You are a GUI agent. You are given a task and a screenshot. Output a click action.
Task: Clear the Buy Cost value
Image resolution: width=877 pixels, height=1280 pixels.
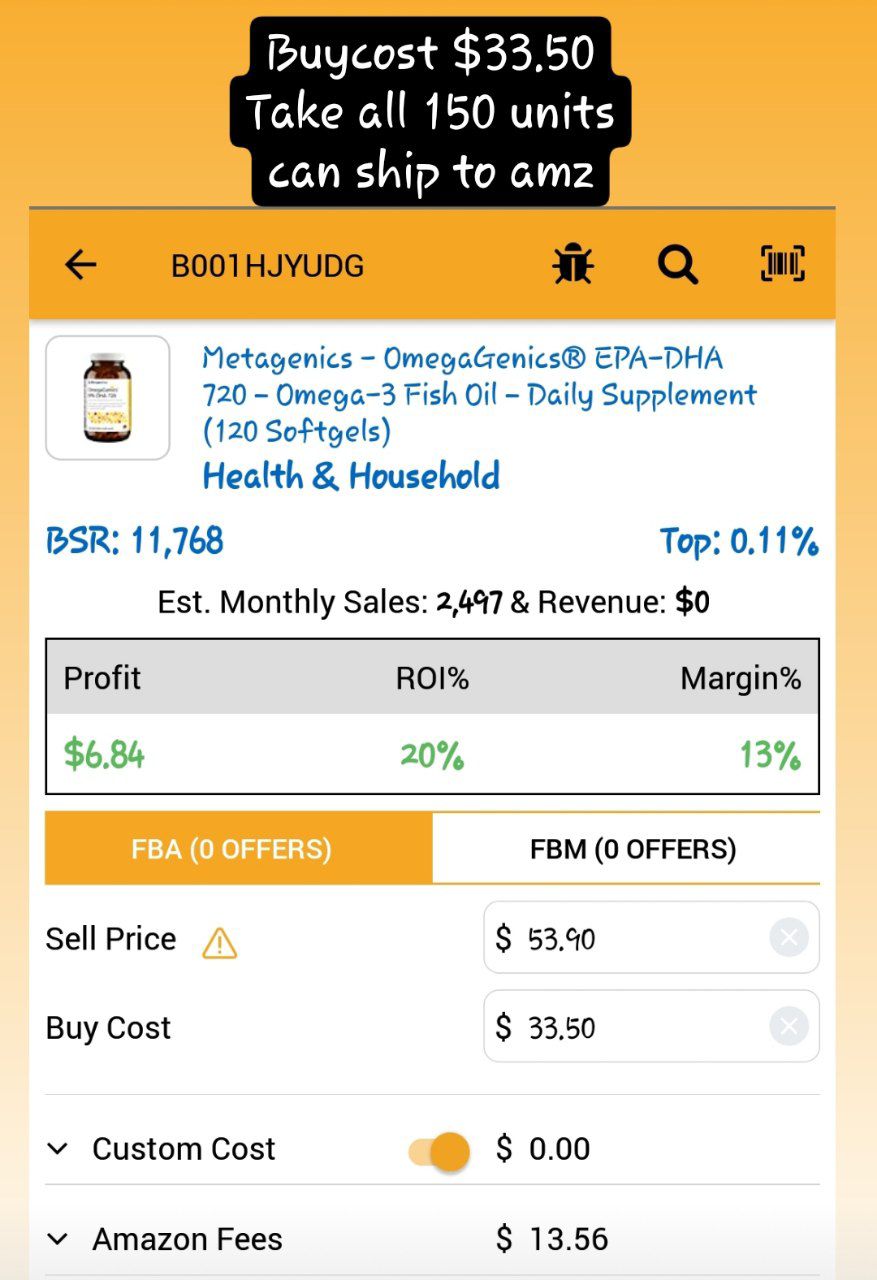(789, 1027)
